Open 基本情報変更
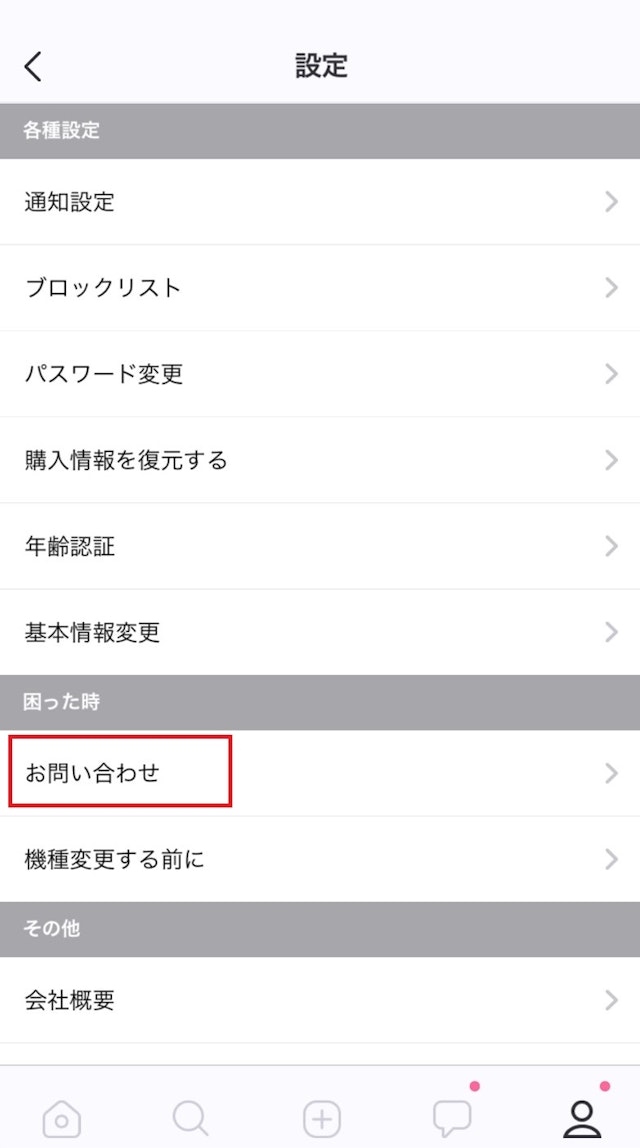 [320, 632]
